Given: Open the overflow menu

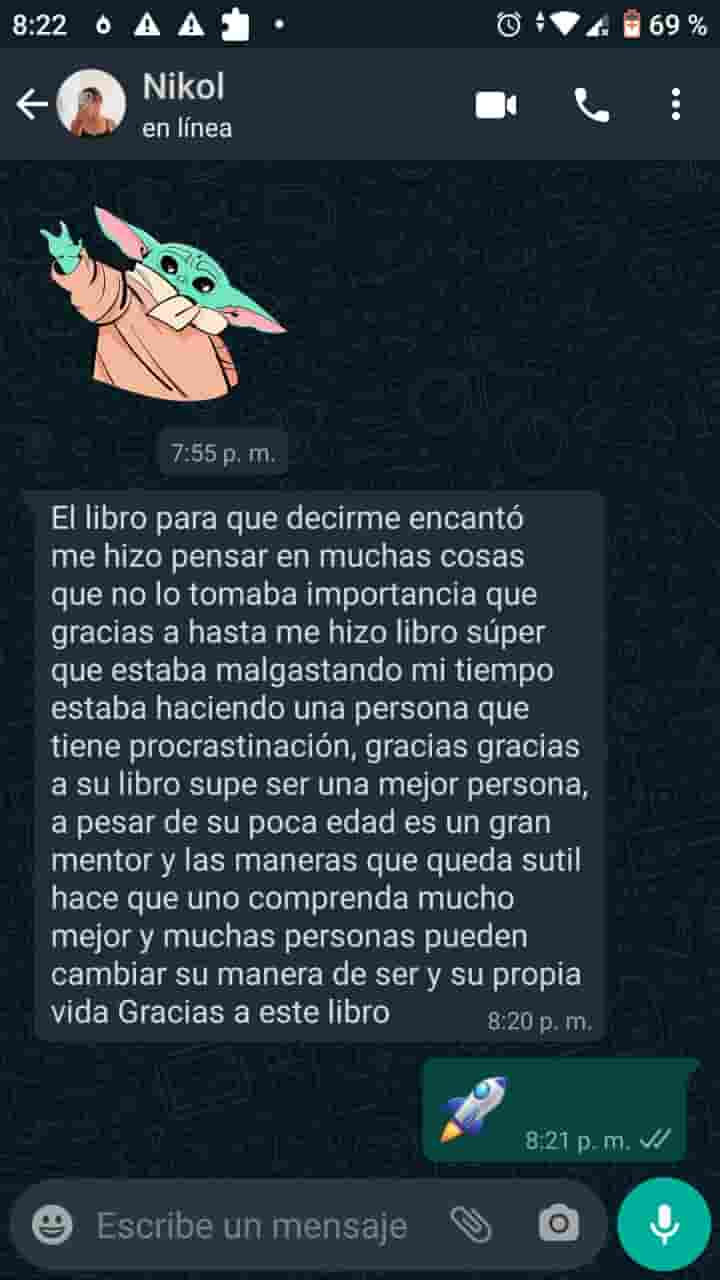Looking at the screenshot, I should click(x=676, y=104).
